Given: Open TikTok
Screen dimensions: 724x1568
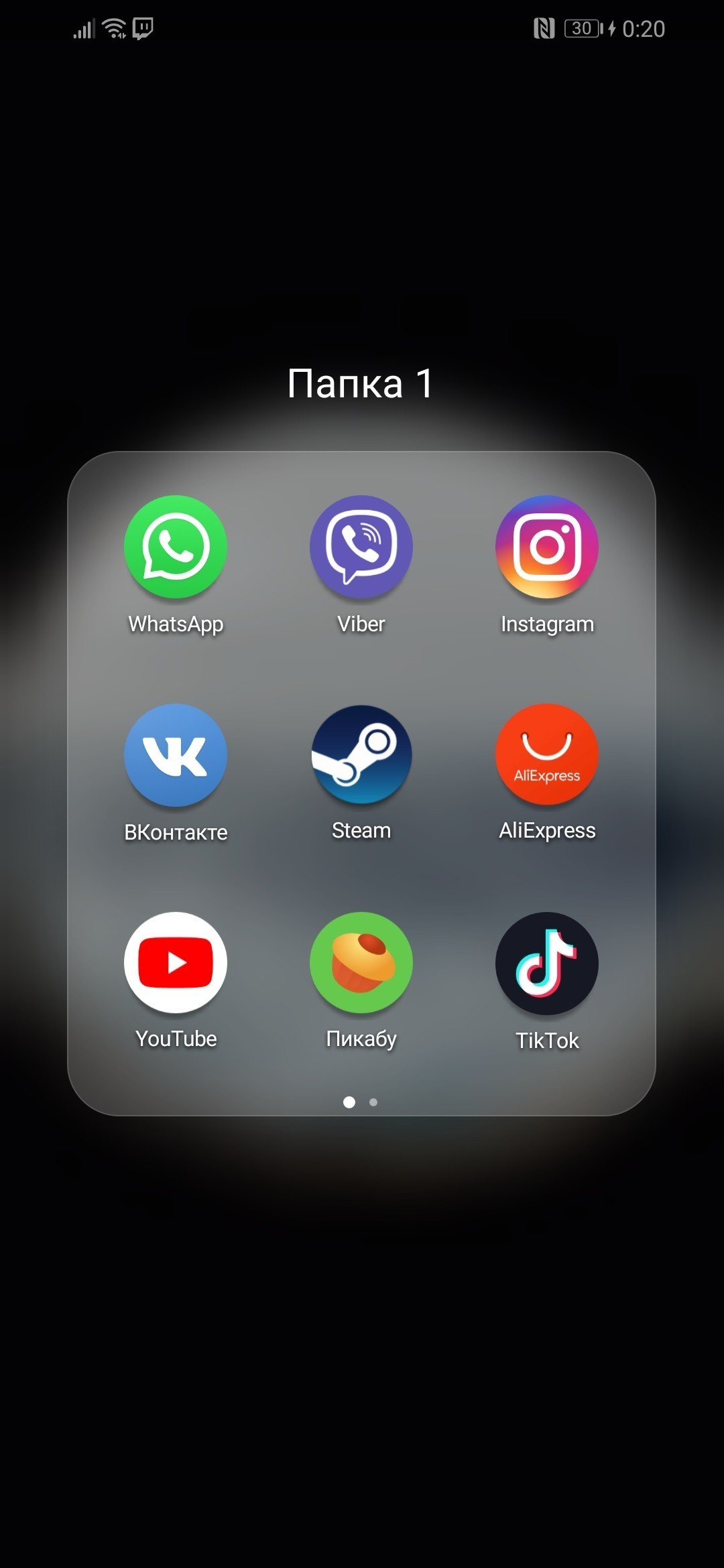Looking at the screenshot, I should [547, 963].
